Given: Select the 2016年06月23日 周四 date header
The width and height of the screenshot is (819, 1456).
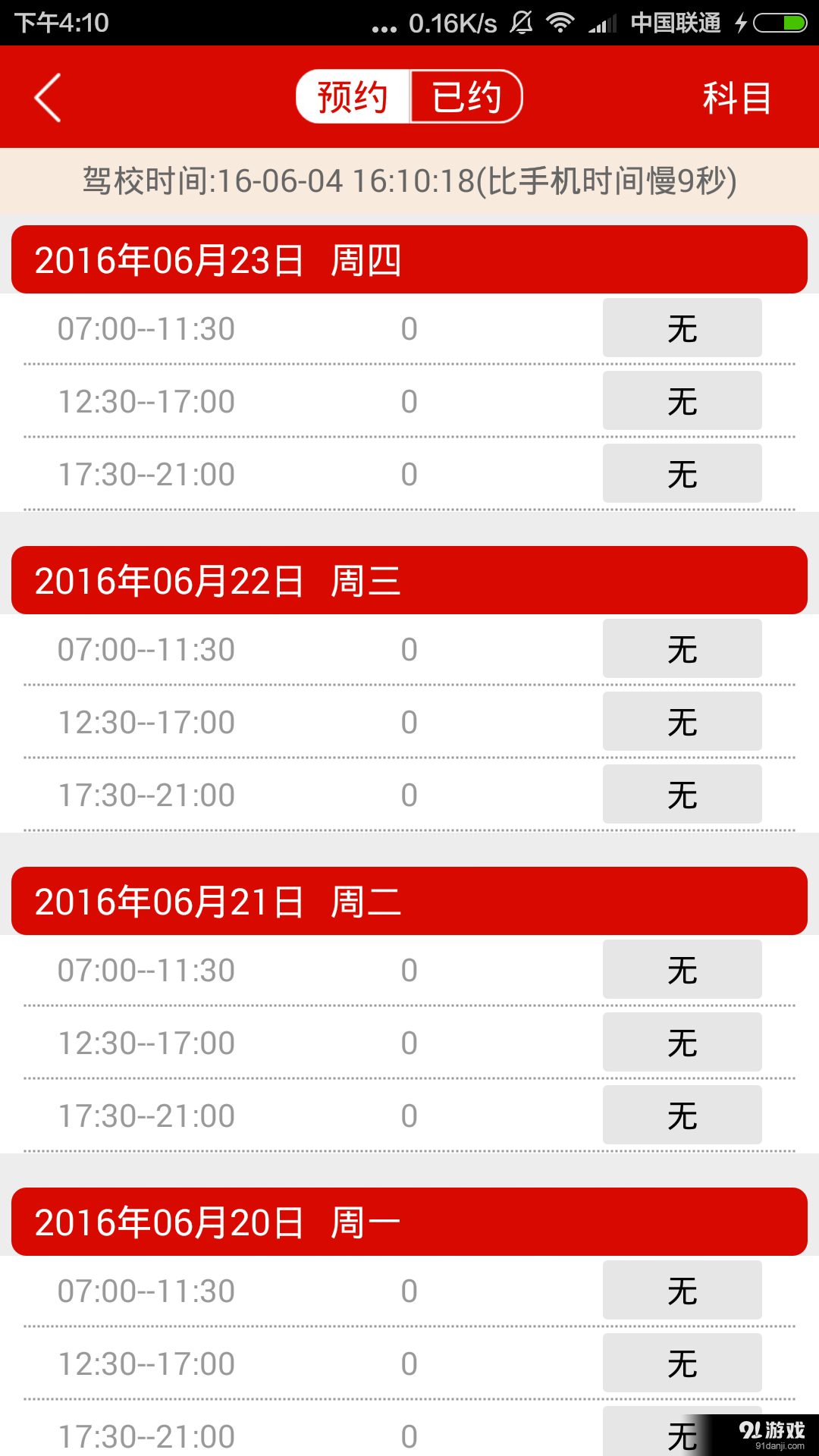Looking at the screenshot, I should pos(409,262).
